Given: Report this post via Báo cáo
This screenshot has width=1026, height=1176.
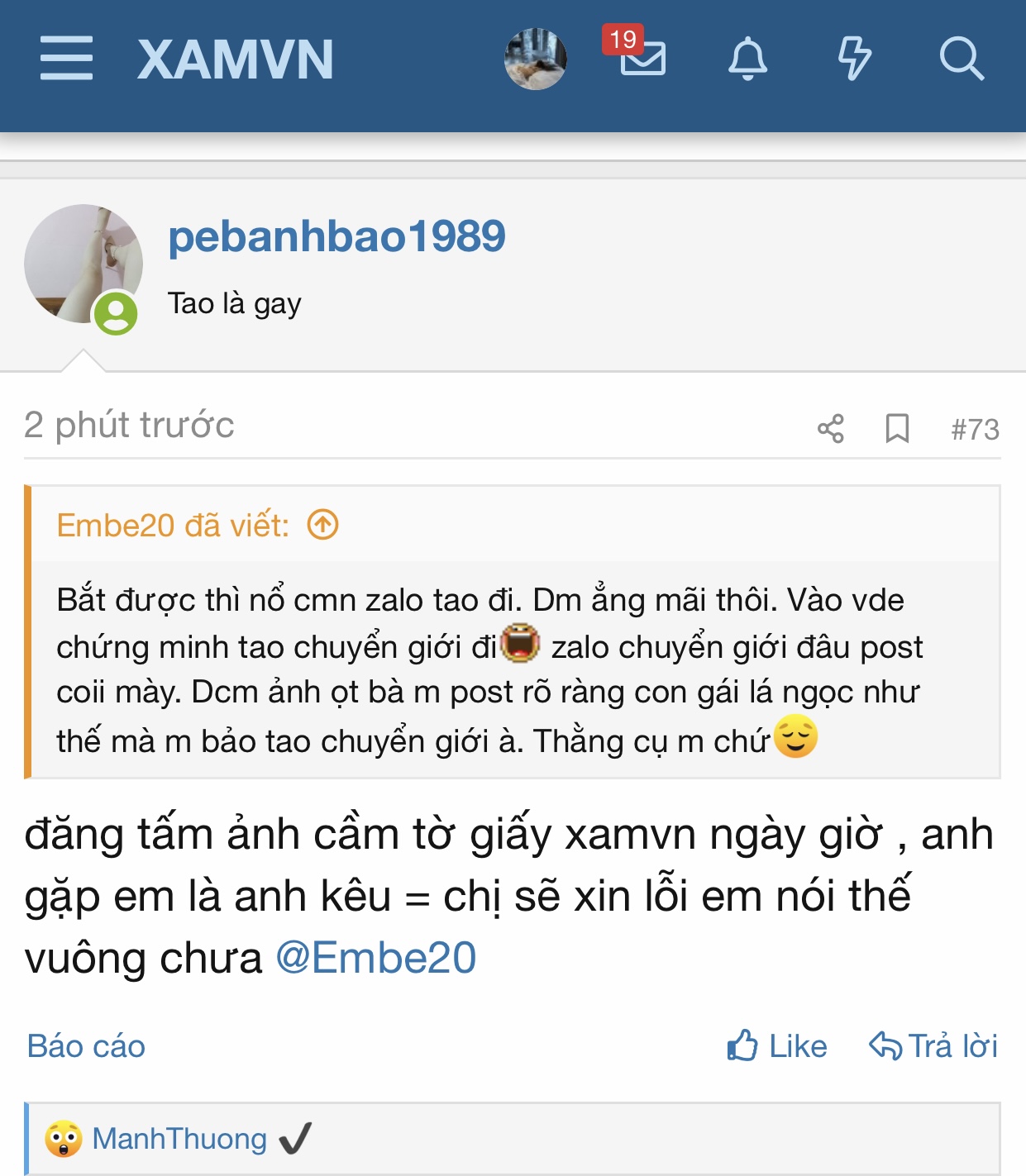Looking at the screenshot, I should pos(86,1046).
